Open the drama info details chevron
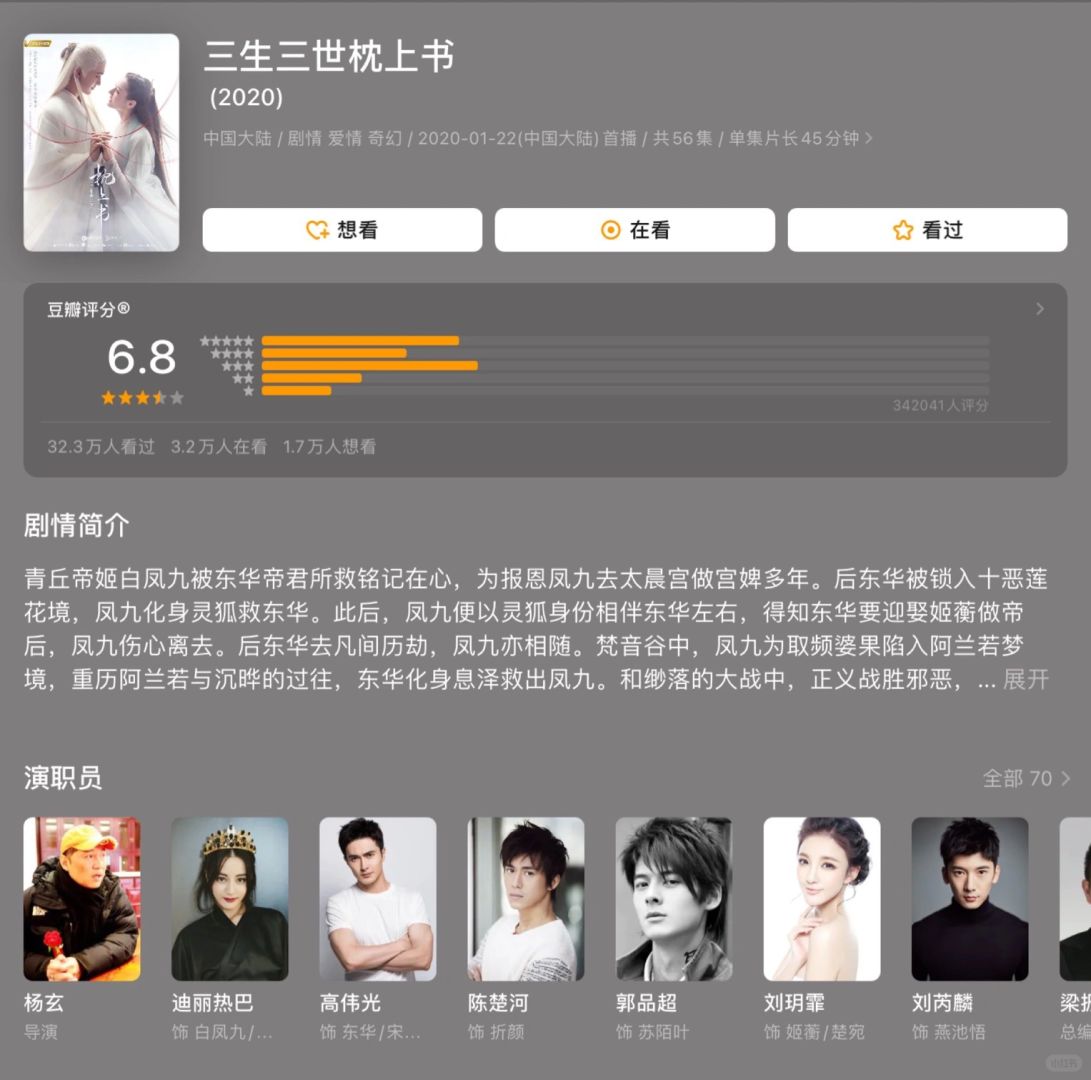Screen dimensions: 1091x1080 [x=868, y=138]
